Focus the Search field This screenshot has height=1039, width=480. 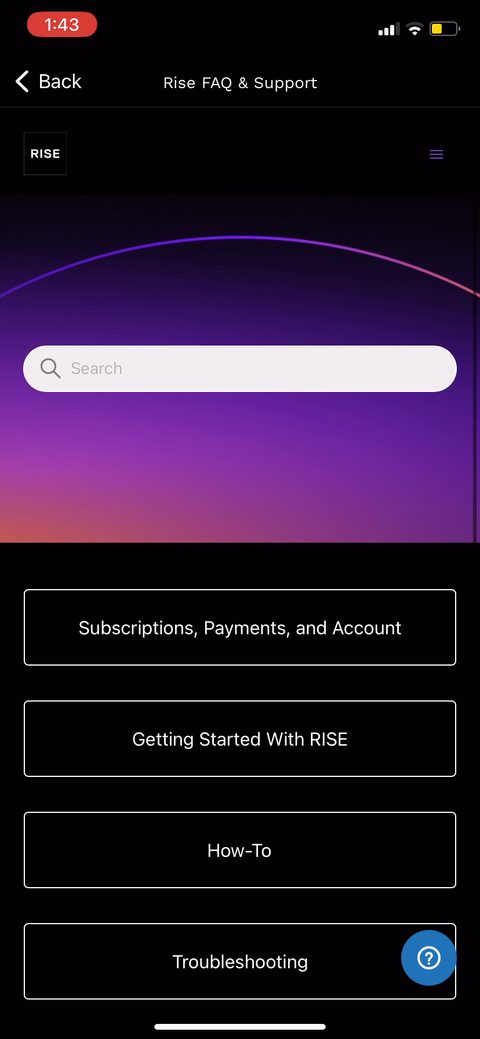click(x=240, y=368)
